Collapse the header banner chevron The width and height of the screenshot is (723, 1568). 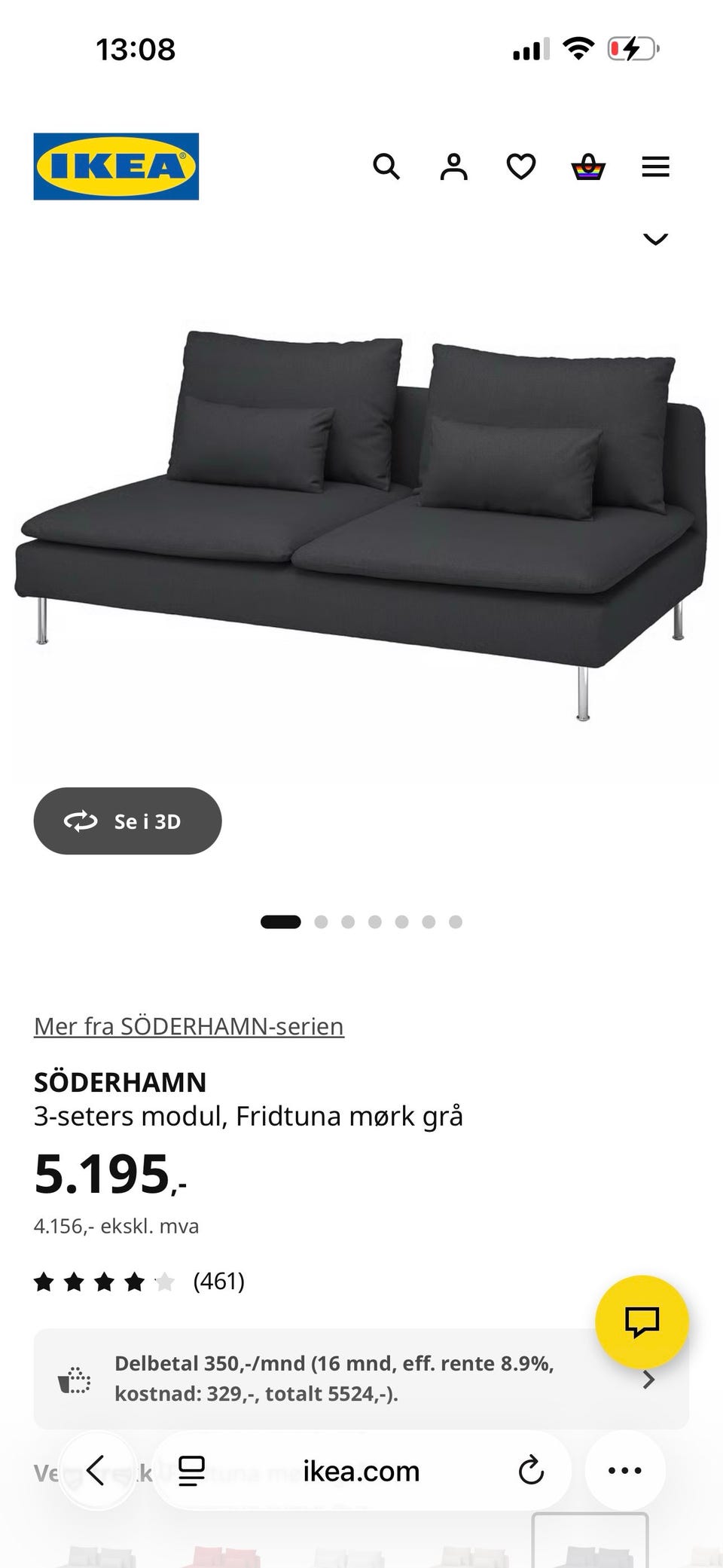point(656,239)
